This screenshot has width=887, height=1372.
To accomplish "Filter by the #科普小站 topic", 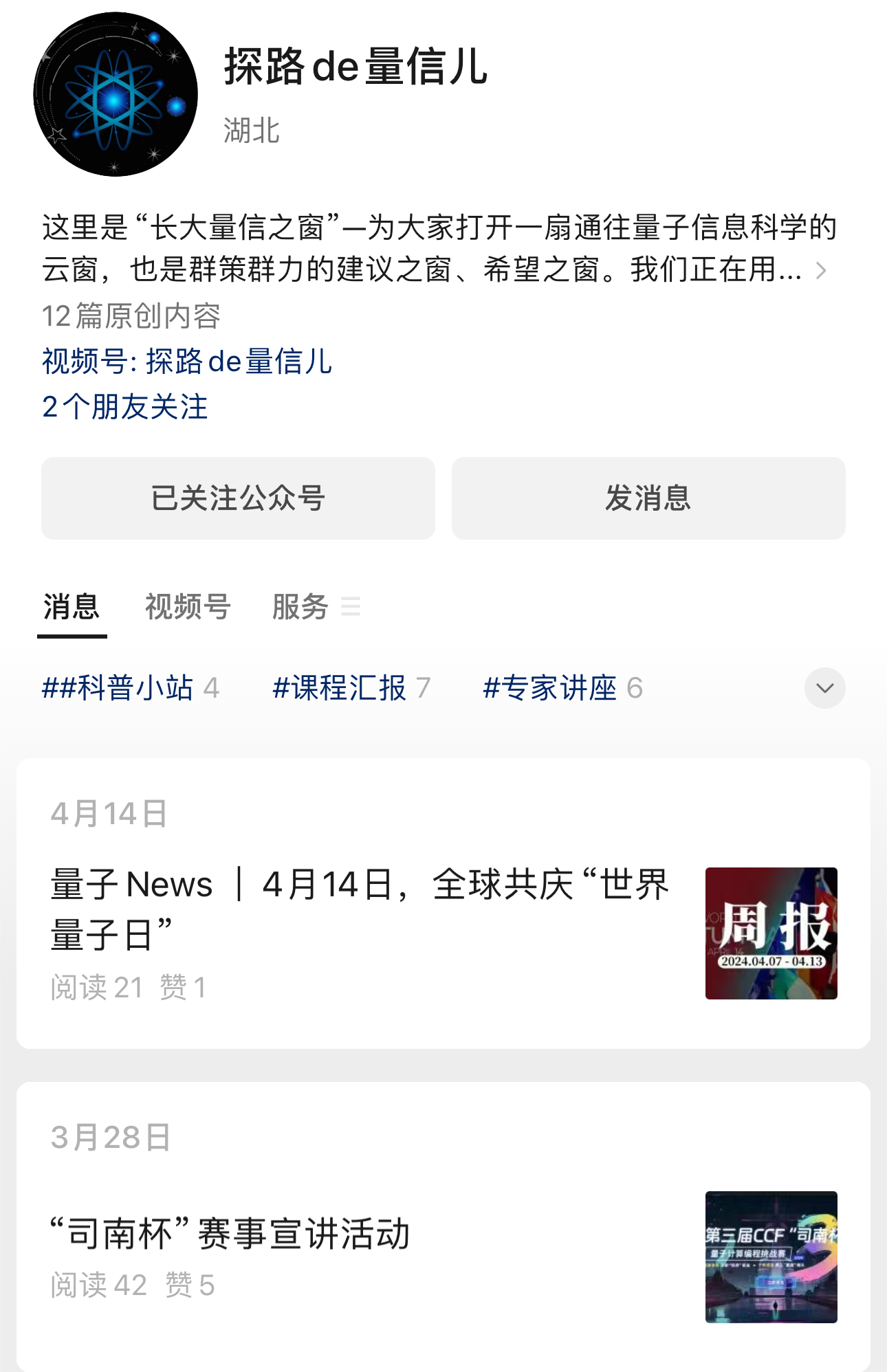I will (x=130, y=688).
